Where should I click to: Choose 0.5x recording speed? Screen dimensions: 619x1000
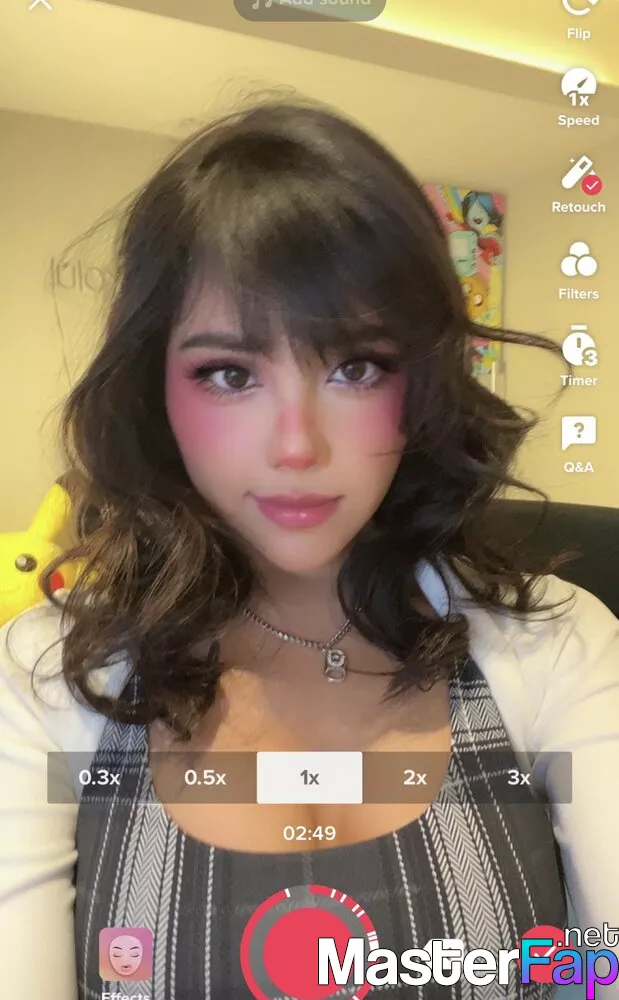pos(205,777)
